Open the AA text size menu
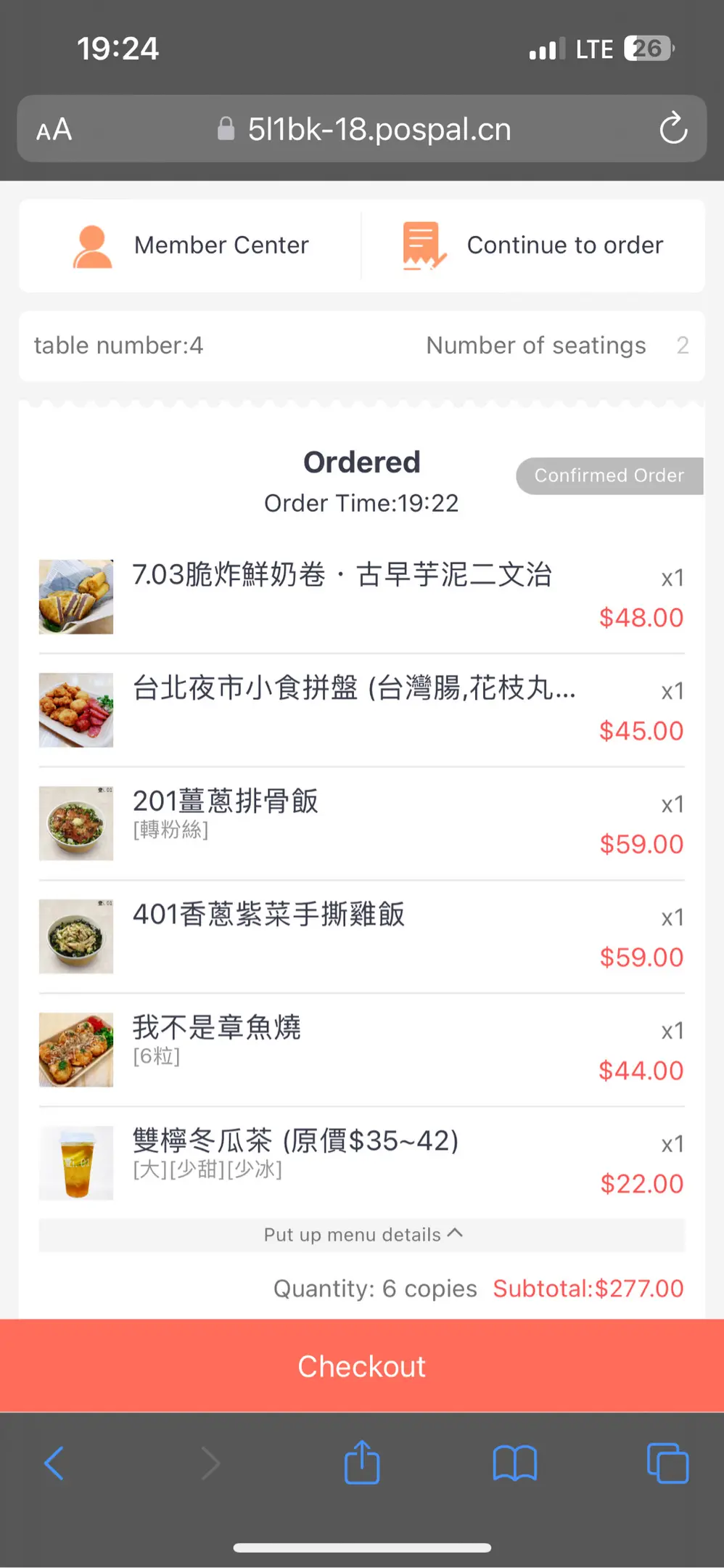This screenshot has width=724, height=1568. tap(54, 130)
